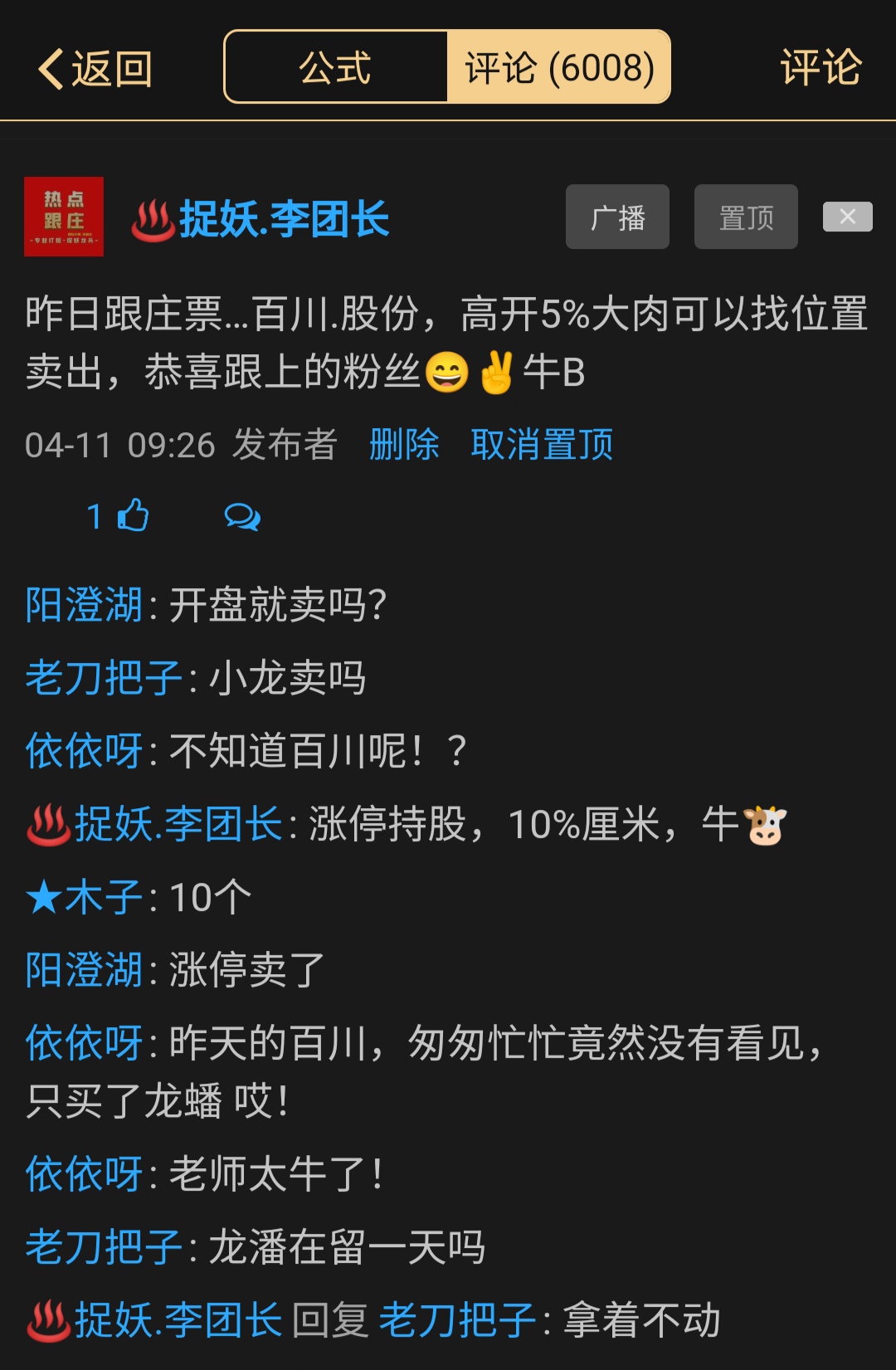
Task: Open 老刀把子's comment 小龙卖吗
Action: (286, 678)
